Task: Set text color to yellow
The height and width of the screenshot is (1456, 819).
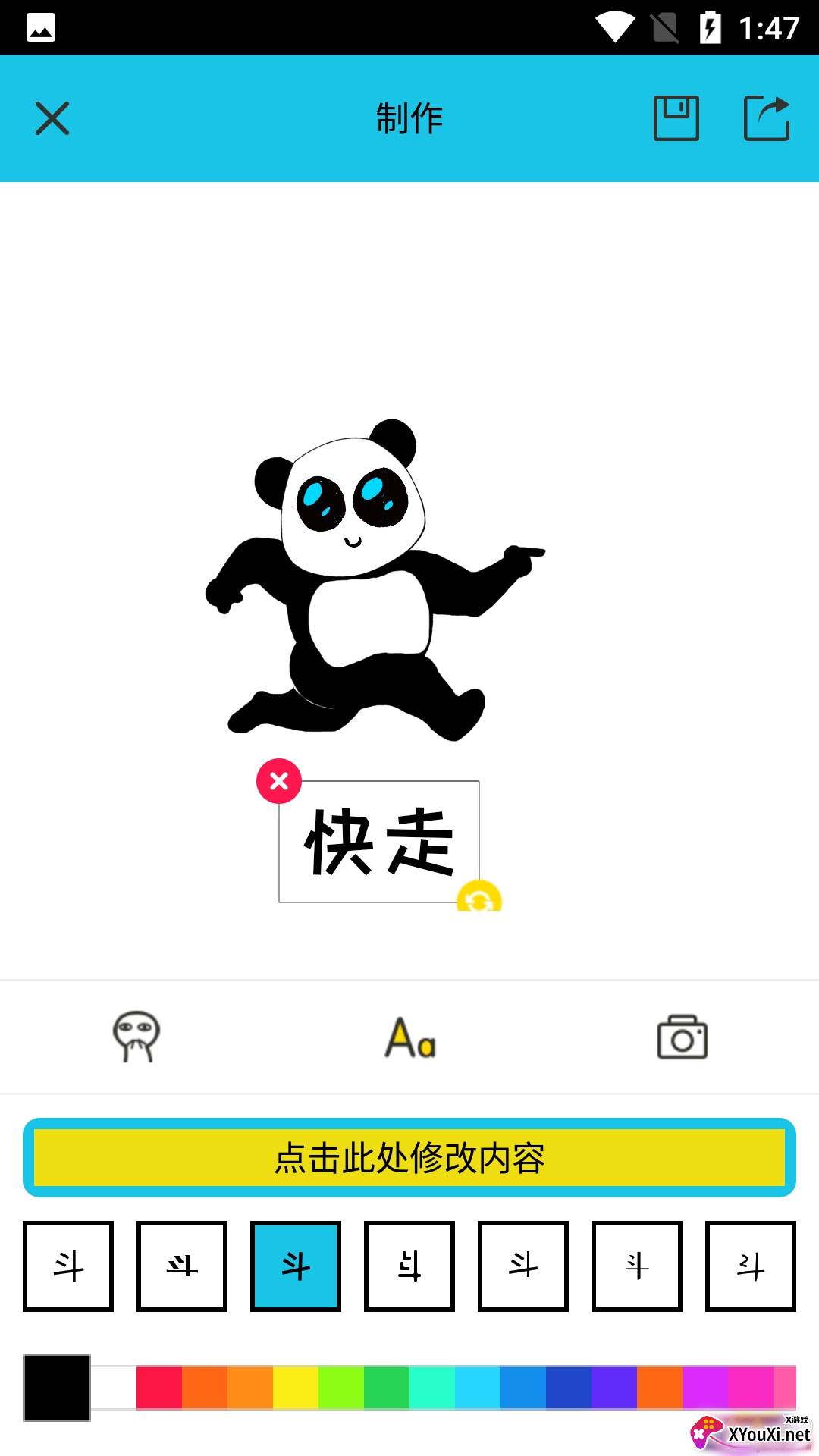Action: coord(296,1387)
